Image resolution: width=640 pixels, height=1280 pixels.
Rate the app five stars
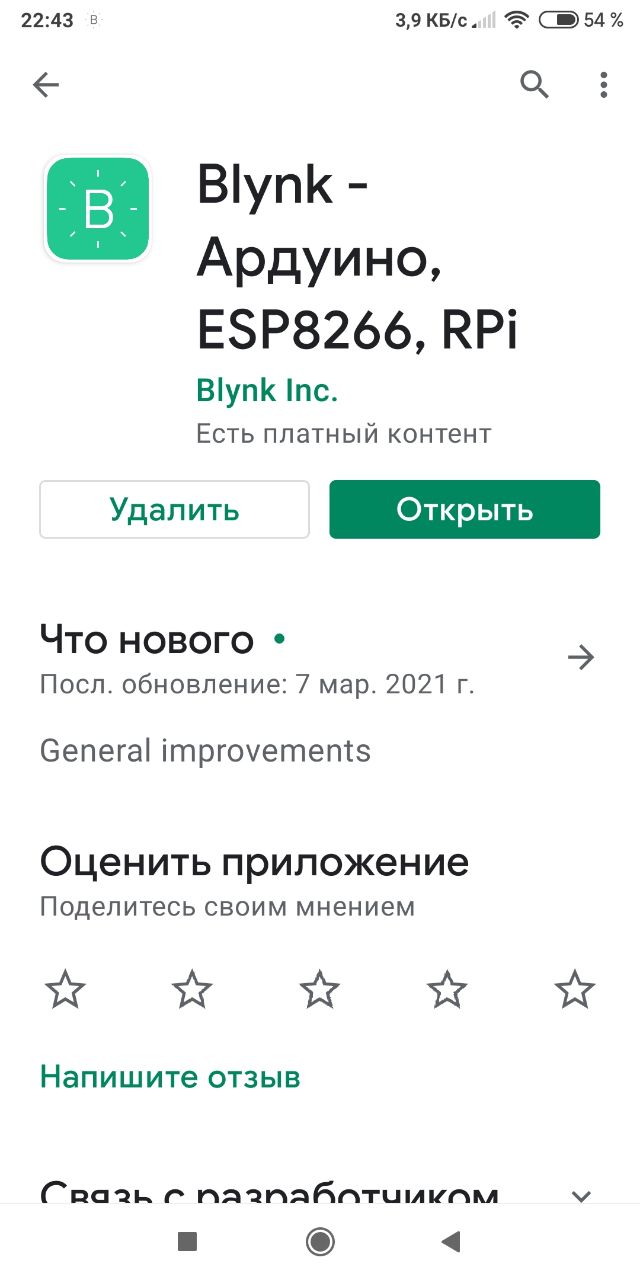(x=575, y=990)
